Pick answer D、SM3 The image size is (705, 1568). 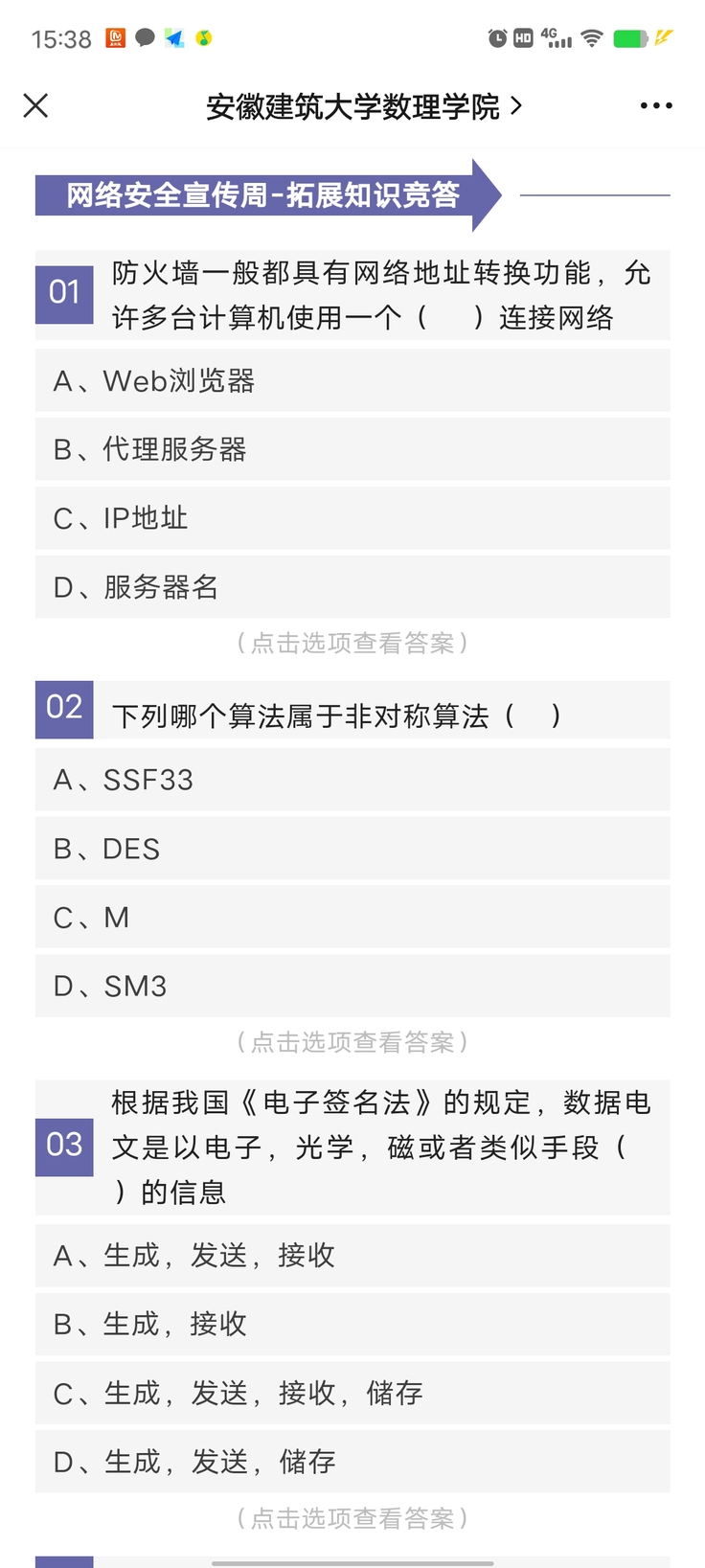tap(352, 986)
